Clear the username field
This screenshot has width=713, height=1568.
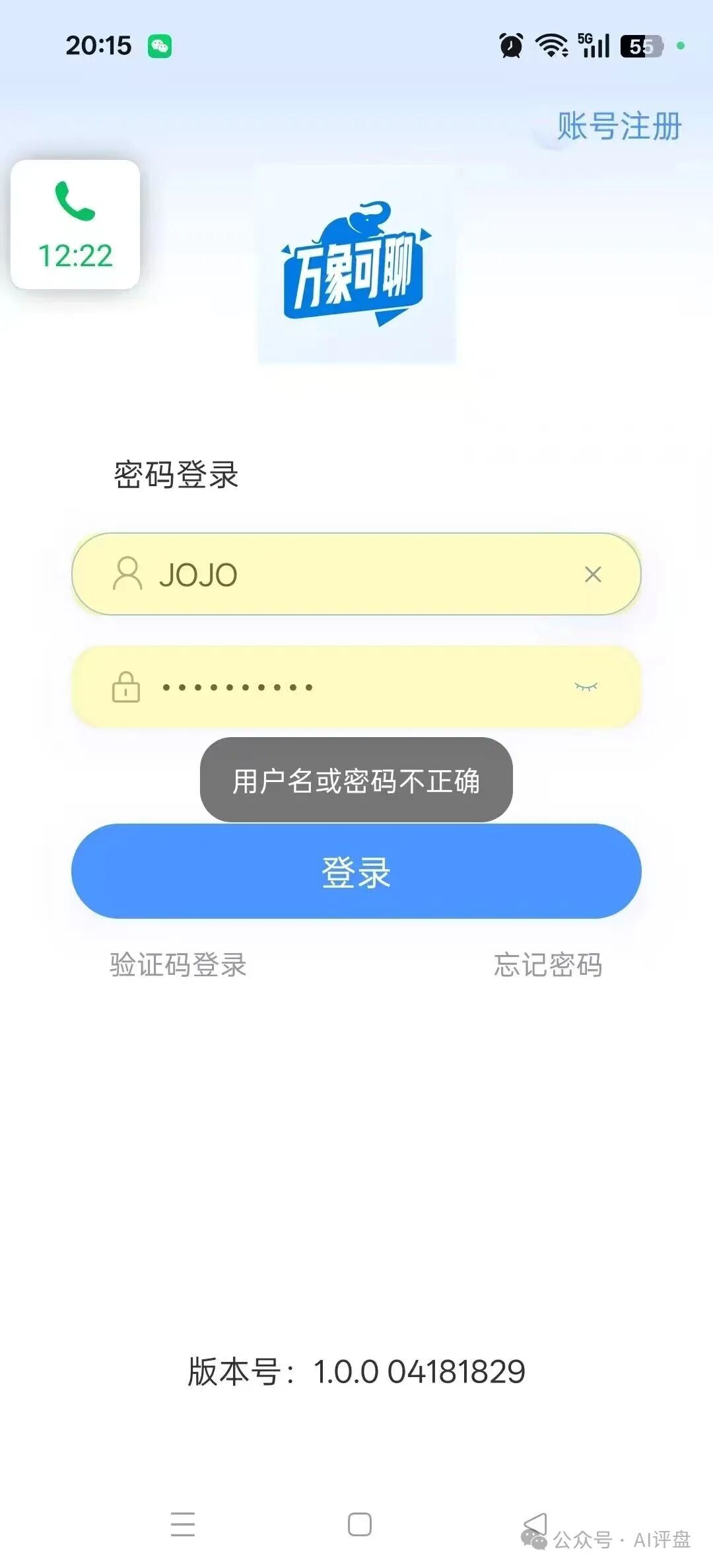click(593, 575)
